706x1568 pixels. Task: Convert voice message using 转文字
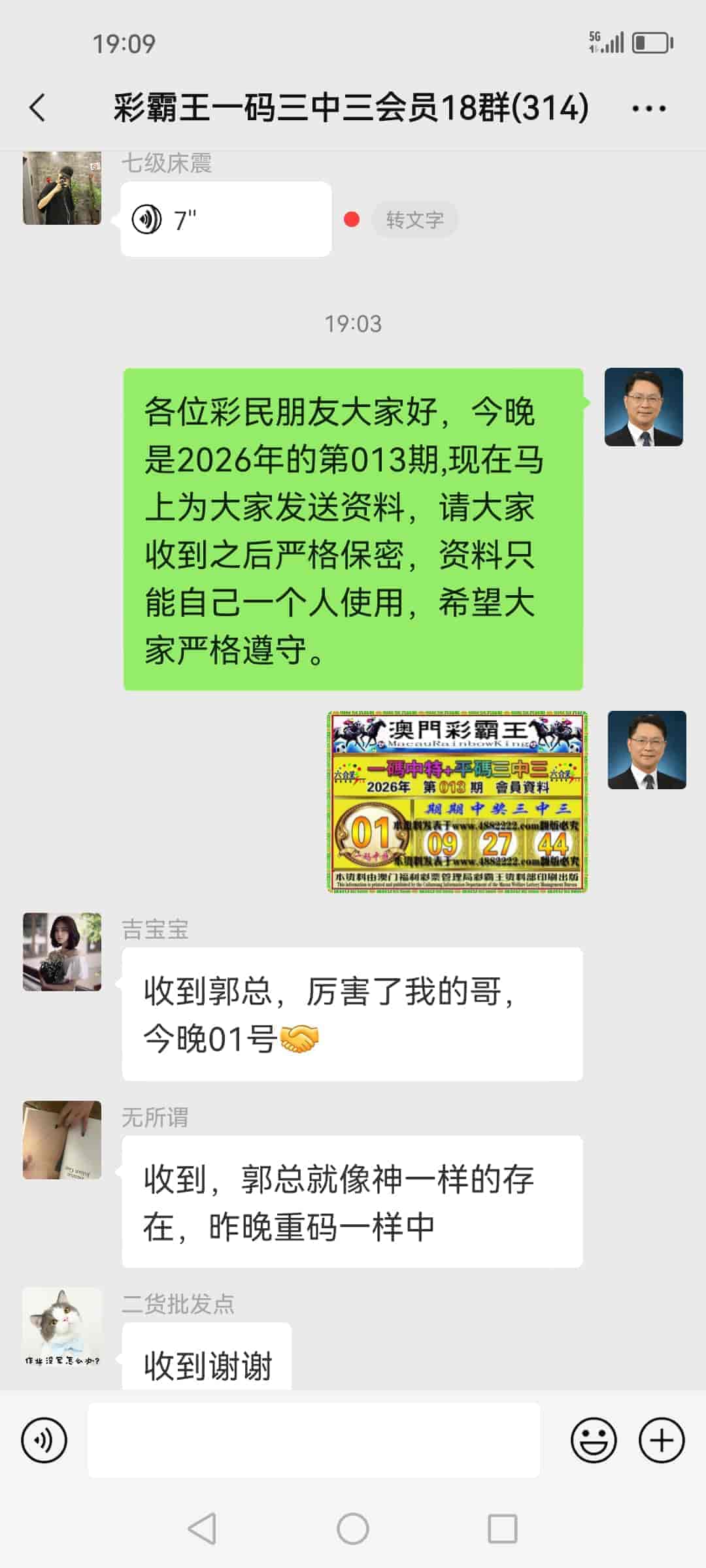click(414, 220)
